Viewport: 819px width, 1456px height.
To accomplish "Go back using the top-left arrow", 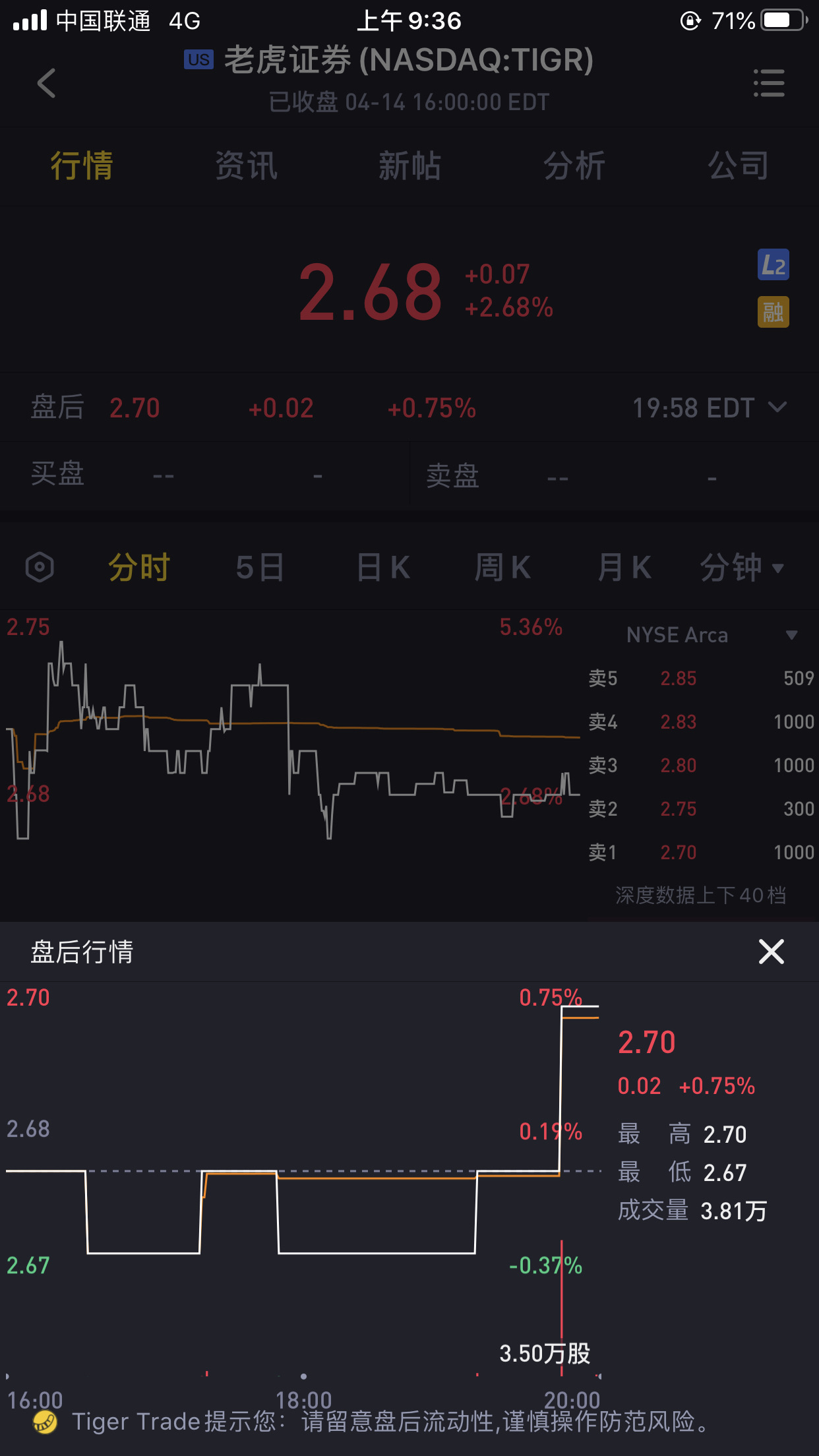I will pyautogui.click(x=46, y=83).
